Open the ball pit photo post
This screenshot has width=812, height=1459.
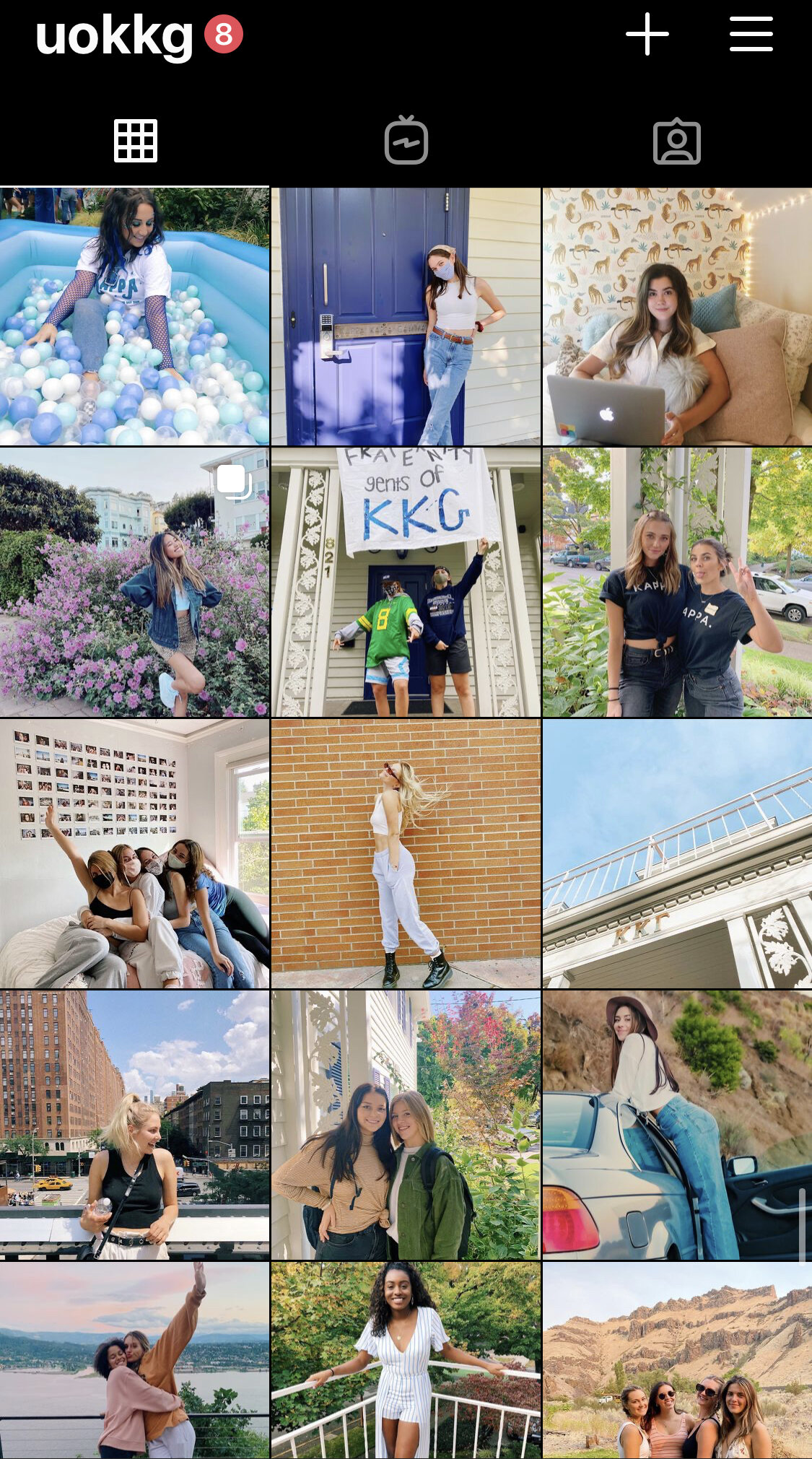pyautogui.click(x=134, y=316)
